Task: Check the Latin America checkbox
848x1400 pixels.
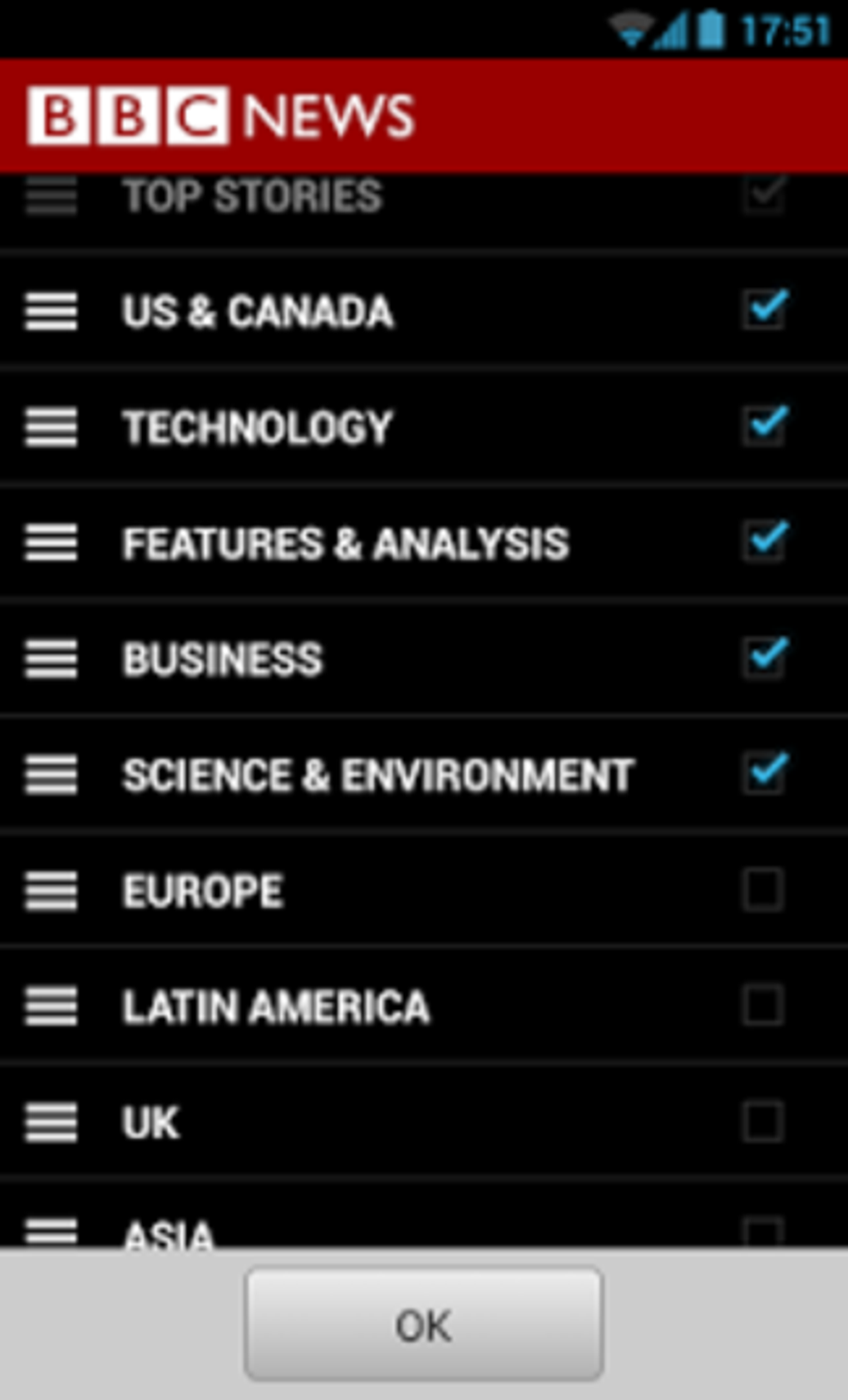Action: pyautogui.click(x=764, y=1005)
